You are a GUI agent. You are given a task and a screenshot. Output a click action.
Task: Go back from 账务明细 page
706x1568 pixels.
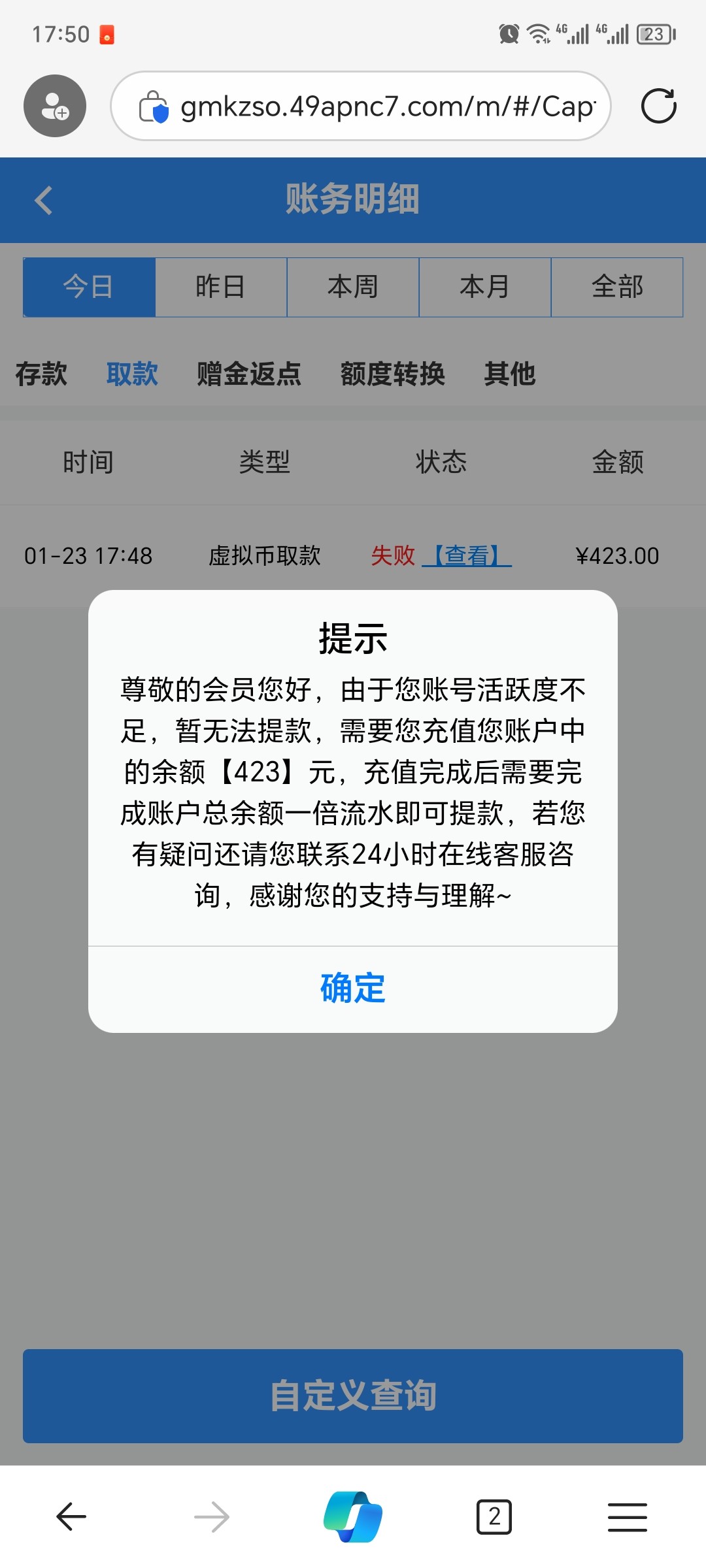pyautogui.click(x=44, y=200)
